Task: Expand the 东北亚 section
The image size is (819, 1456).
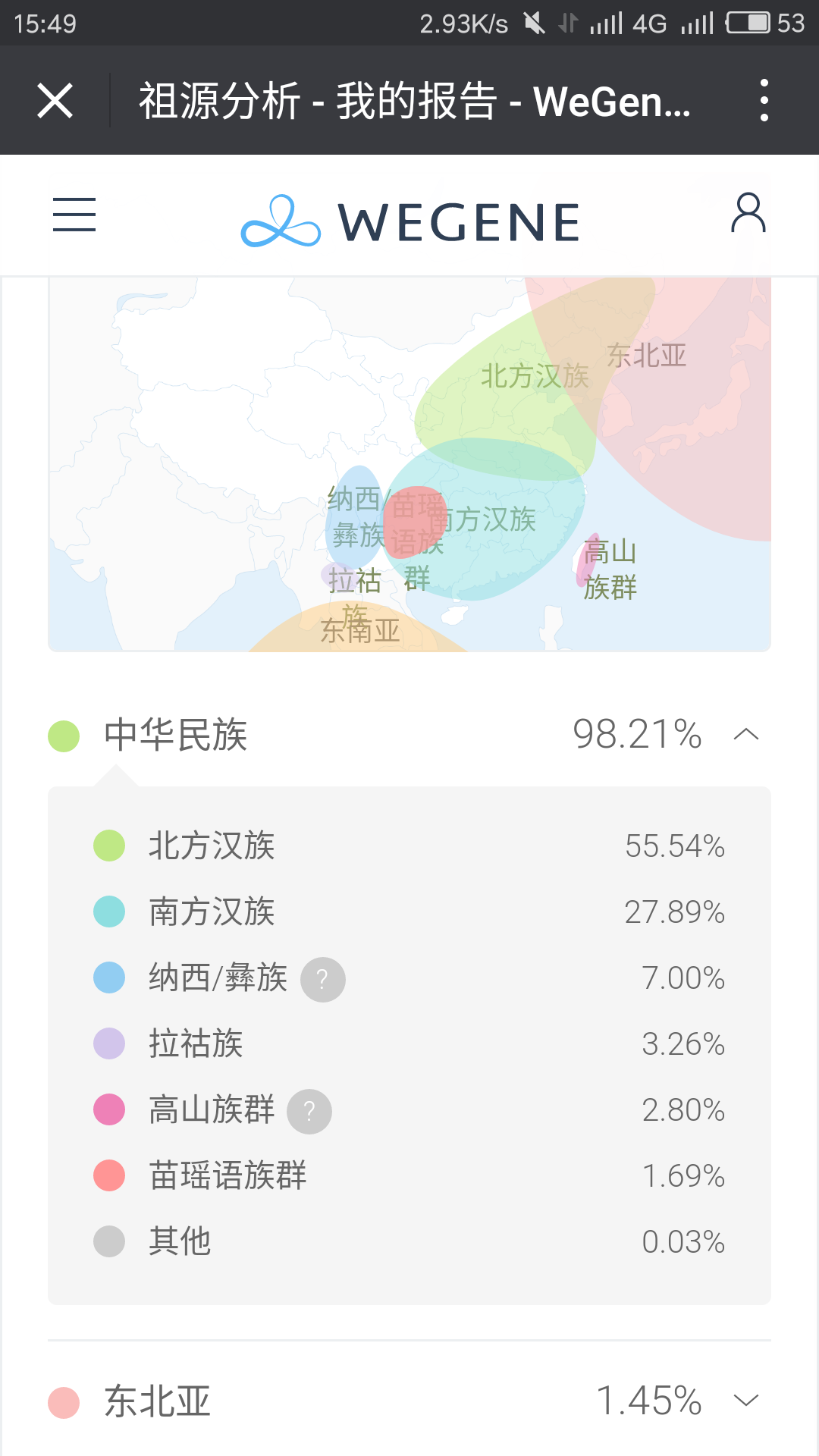Action: (746, 1400)
